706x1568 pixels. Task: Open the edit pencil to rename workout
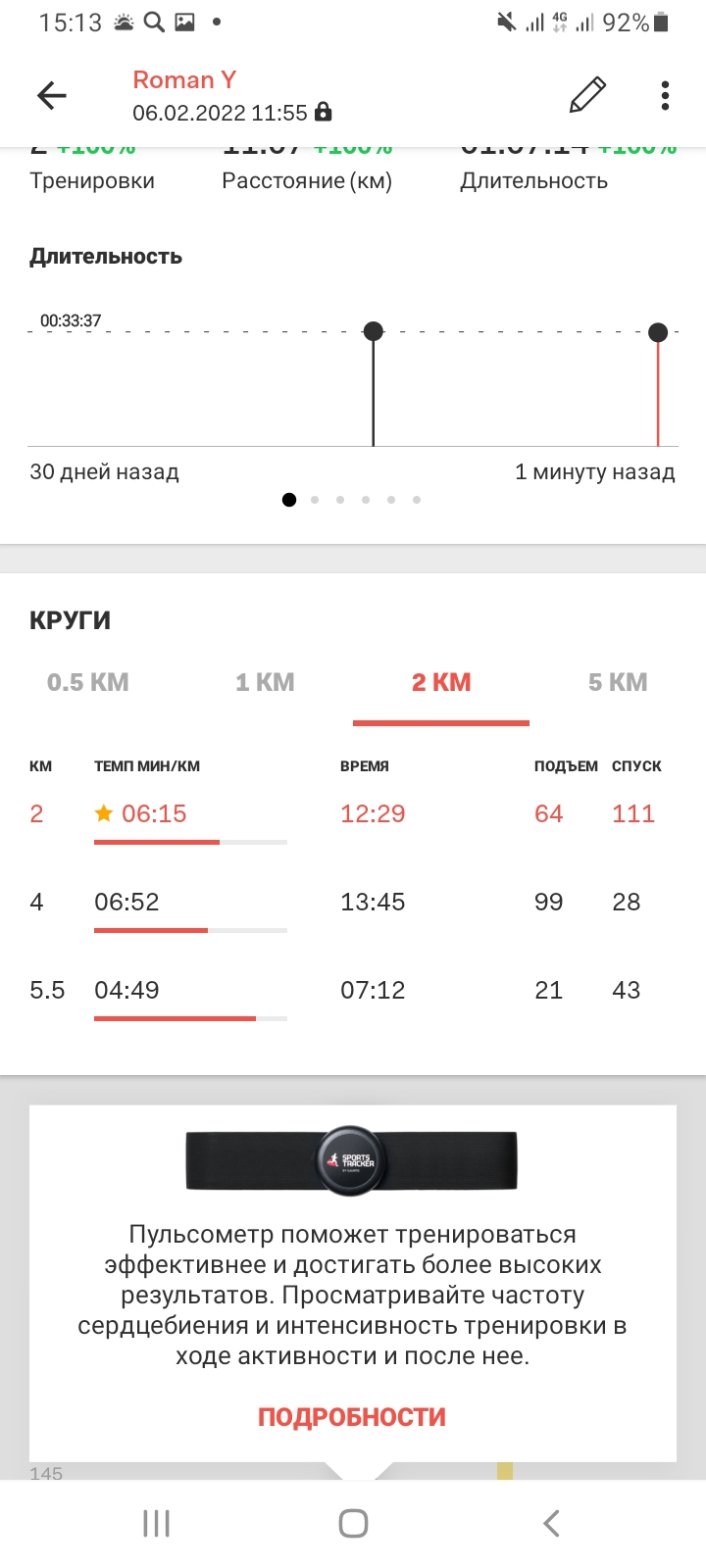pyautogui.click(x=585, y=94)
